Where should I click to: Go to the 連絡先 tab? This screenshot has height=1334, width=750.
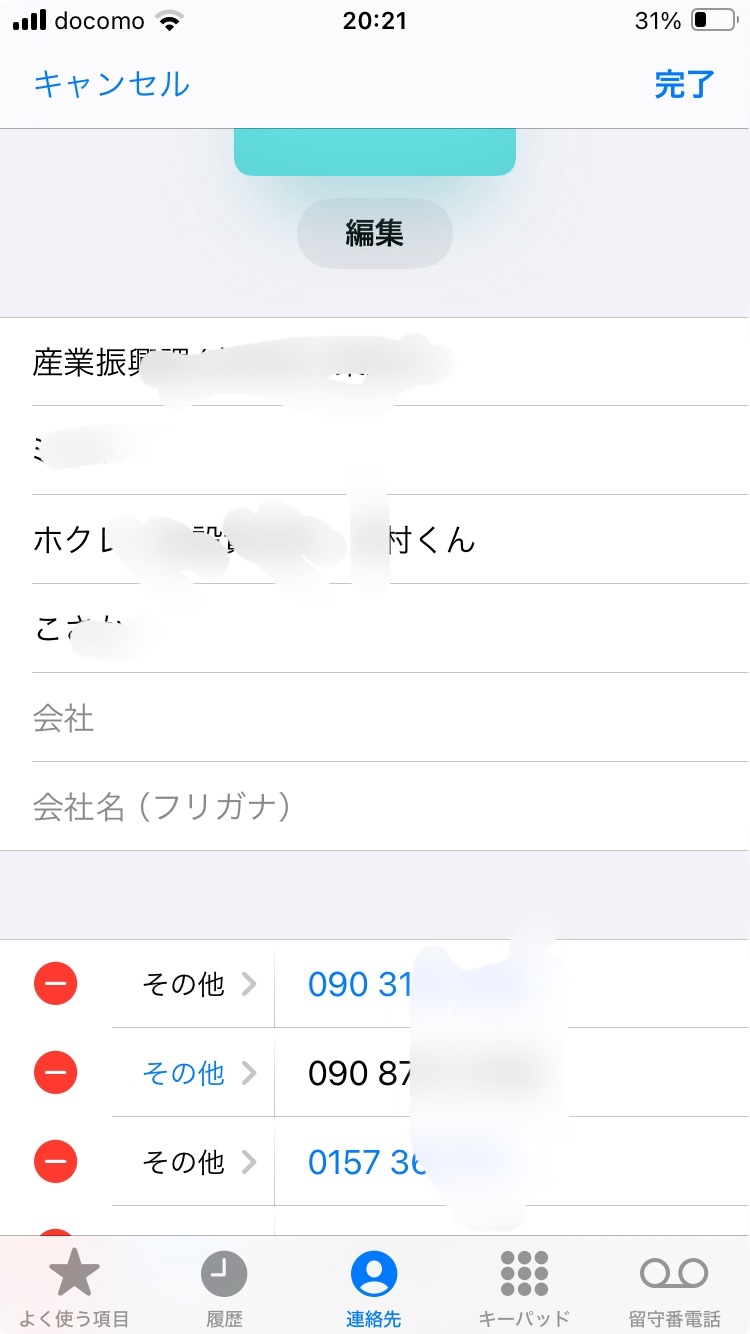374,1288
